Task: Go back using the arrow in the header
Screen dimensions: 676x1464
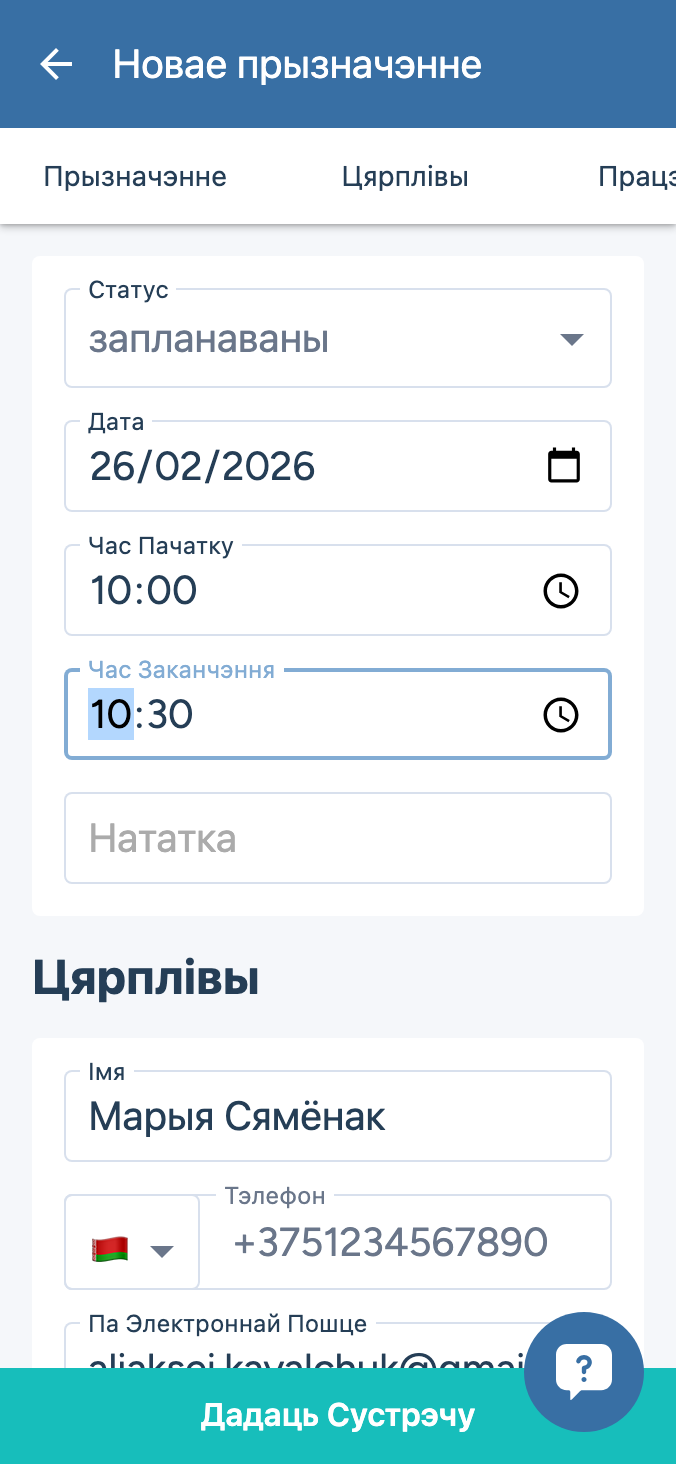Action: (x=57, y=65)
